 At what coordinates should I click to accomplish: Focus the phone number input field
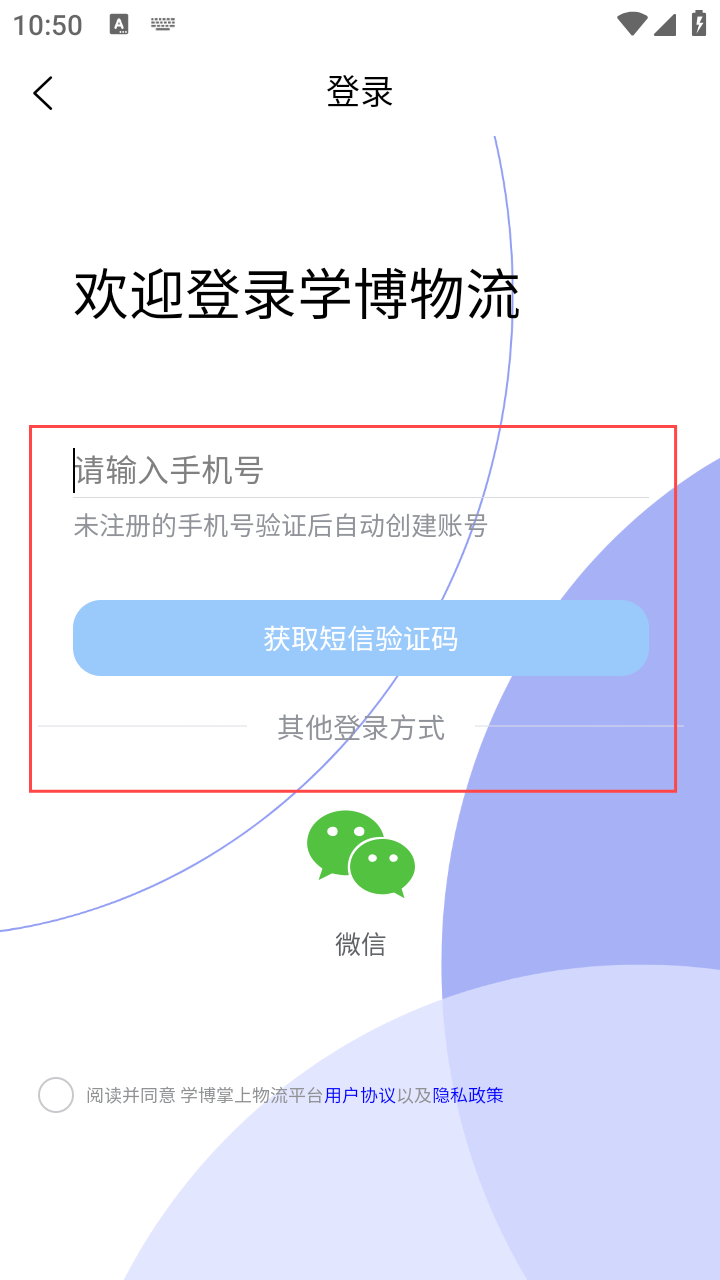click(360, 470)
